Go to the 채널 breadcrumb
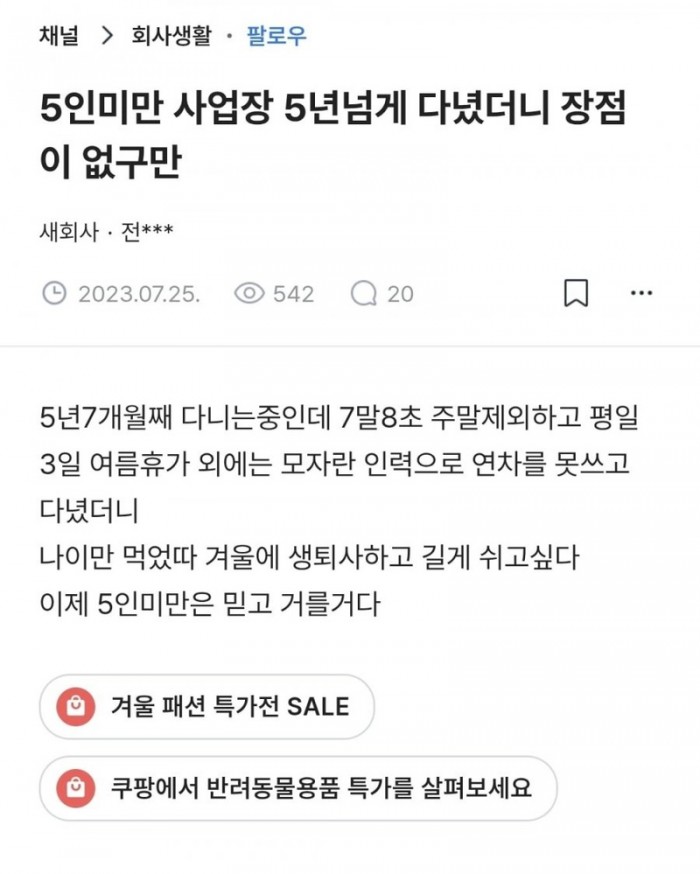Screen dimensions: 700x874 click(60, 37)
